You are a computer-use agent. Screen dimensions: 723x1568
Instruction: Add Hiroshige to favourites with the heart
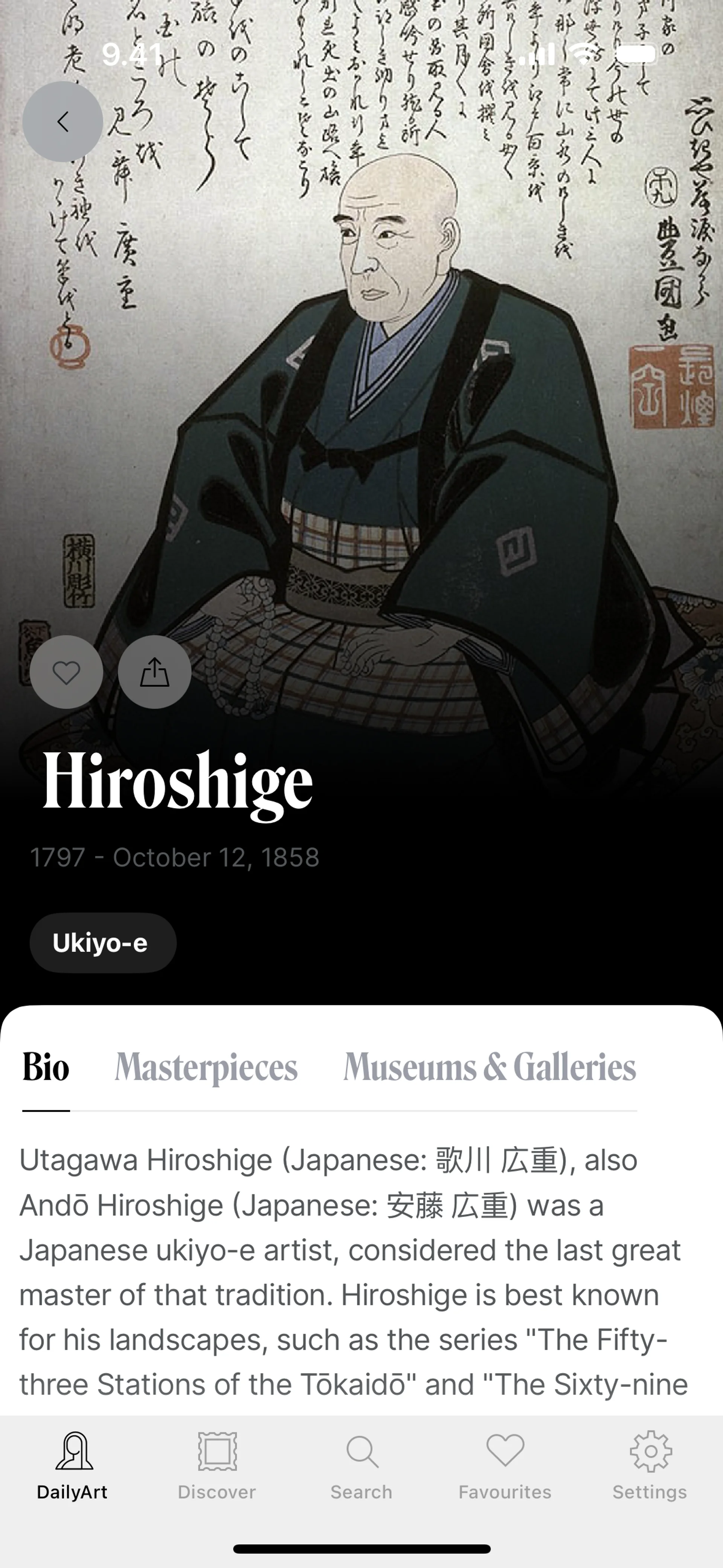point(66,672)
